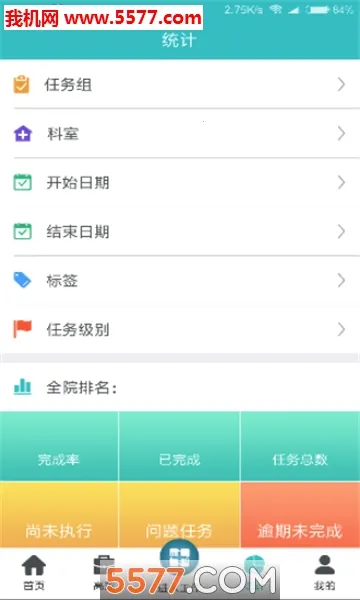Go to the 首页 home tab
This screenshot has height=600, width=360.
[x=34, y=572]
